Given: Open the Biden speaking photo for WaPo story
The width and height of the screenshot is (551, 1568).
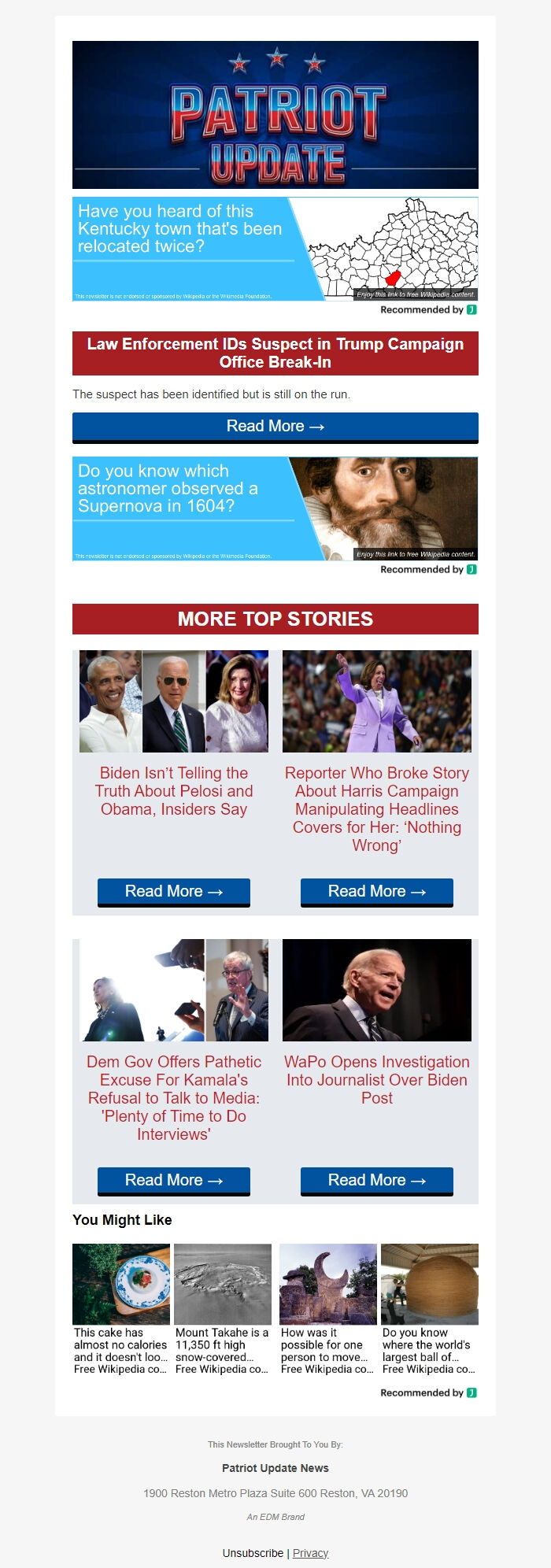Looking at the screenshot, I should tap(377, 990).
